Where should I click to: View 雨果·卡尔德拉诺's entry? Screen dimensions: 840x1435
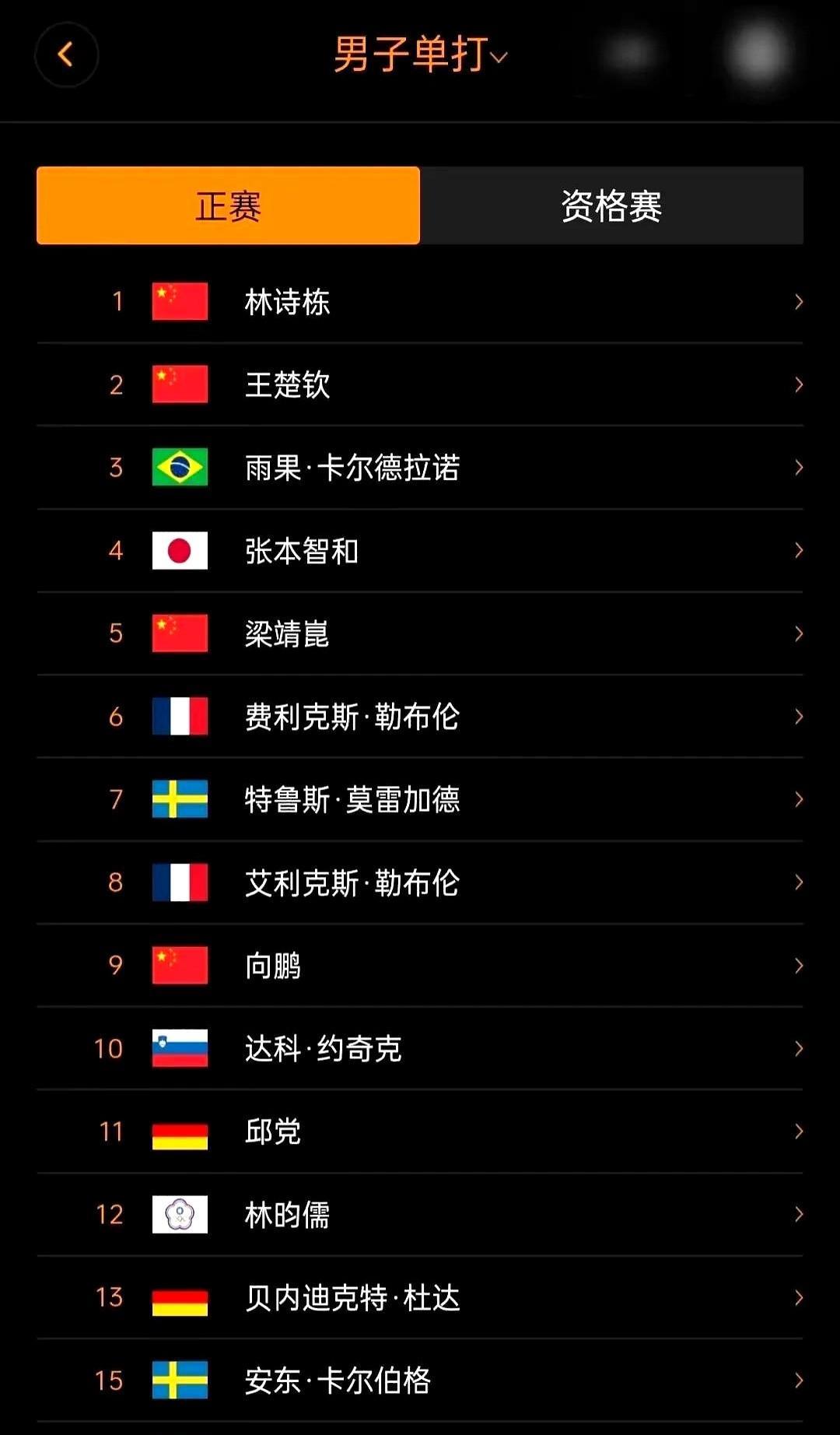click(420, 468)
